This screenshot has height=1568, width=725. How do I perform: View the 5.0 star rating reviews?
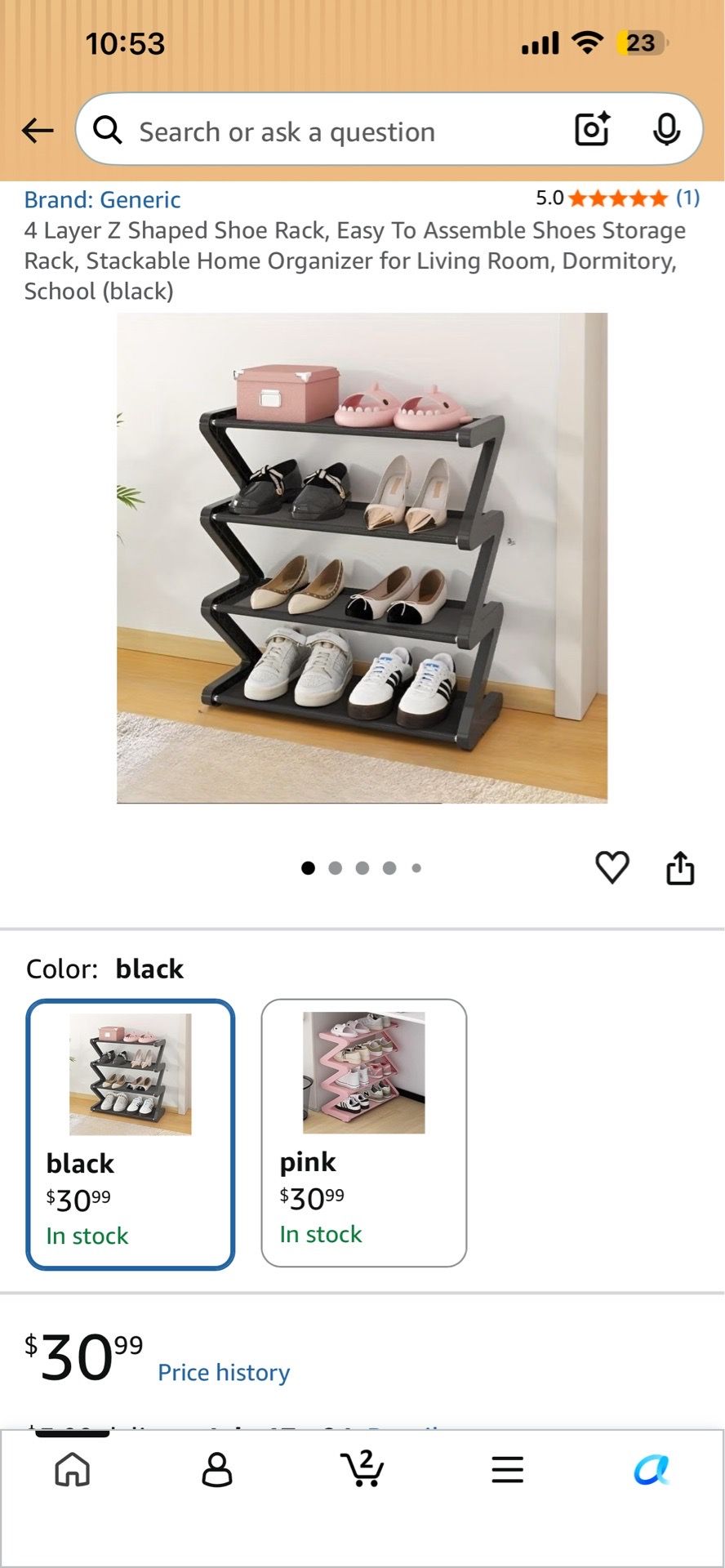pos(617,198)
